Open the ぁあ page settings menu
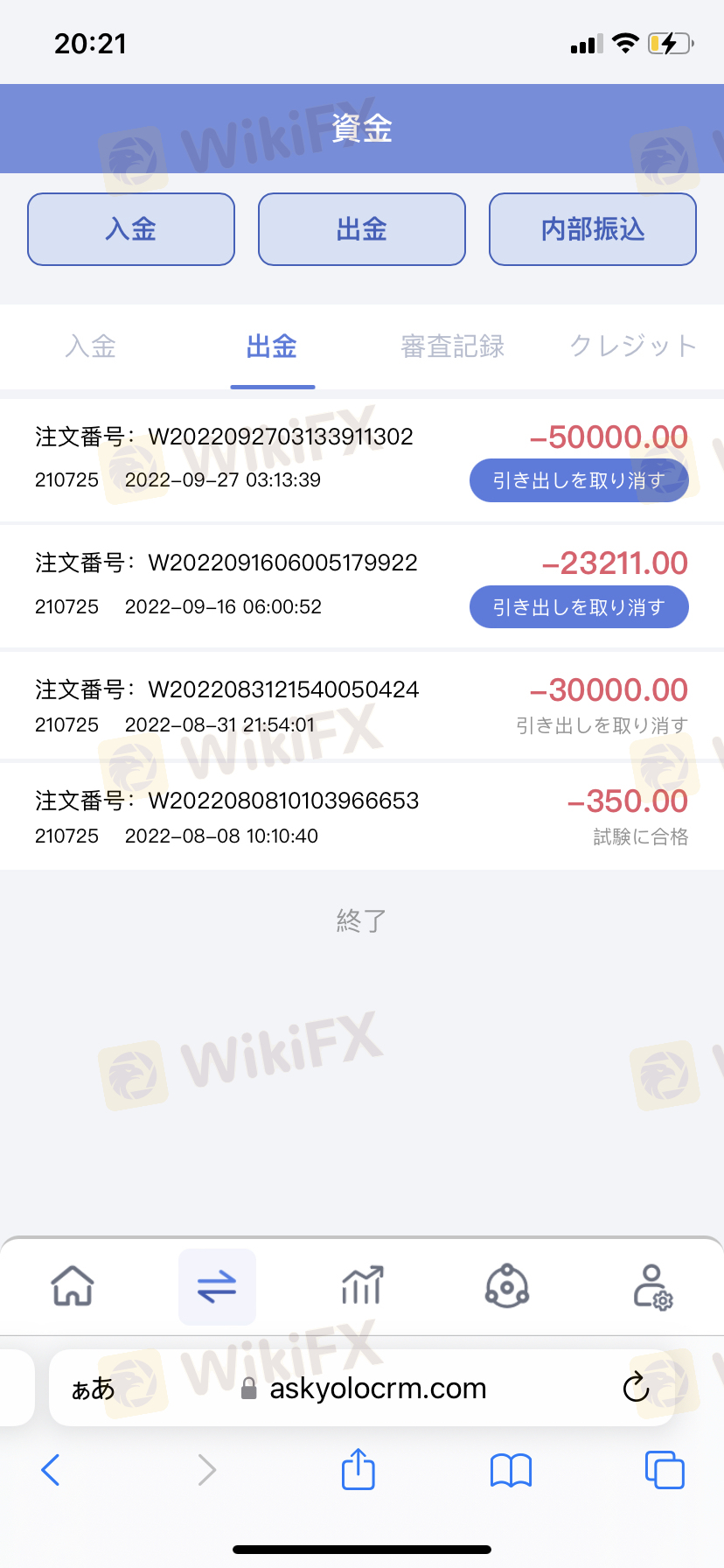This screenshot has width=724, height=1568. [93, 1389]
